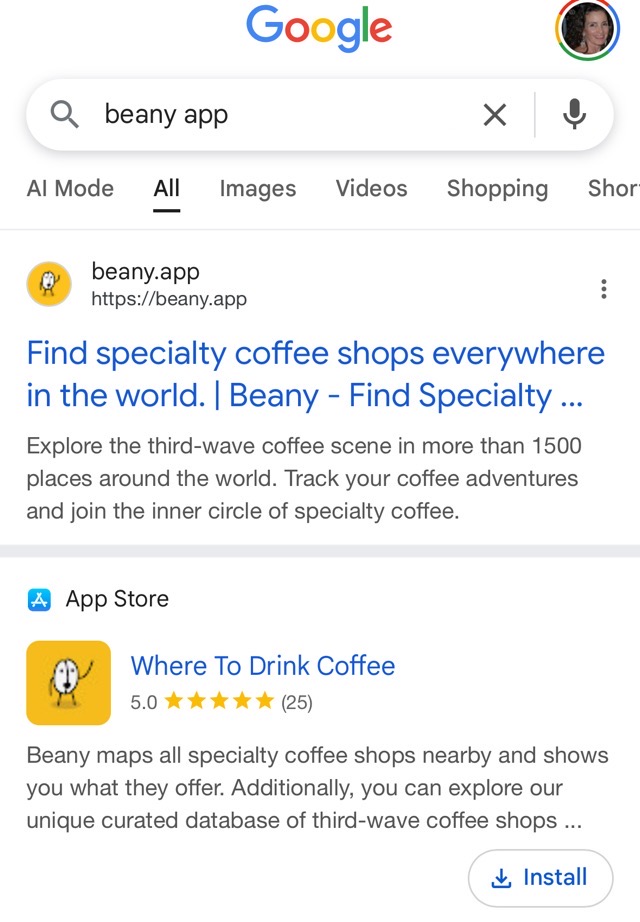This screenshot has height=922, width=640.
Task: Start a voice search with the microphone
Action: click(574, 115)
